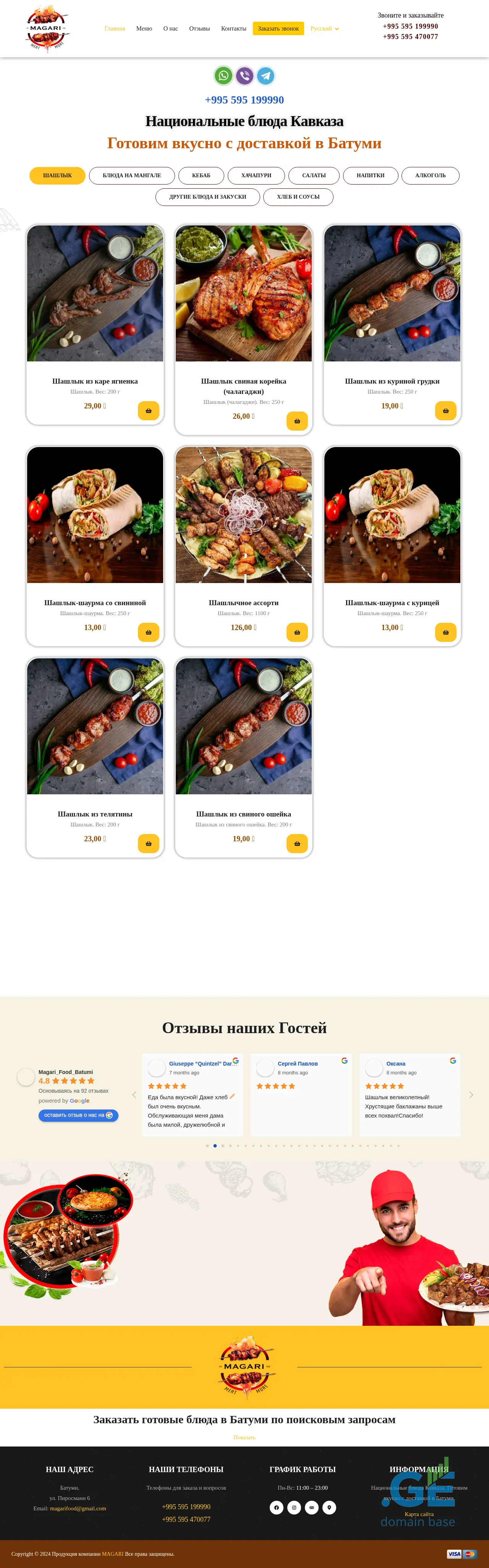This screenshot has height=1568, width=489.
Task: Tap оставить отзыв о нас button
Action: click(x=78, y=1115)
